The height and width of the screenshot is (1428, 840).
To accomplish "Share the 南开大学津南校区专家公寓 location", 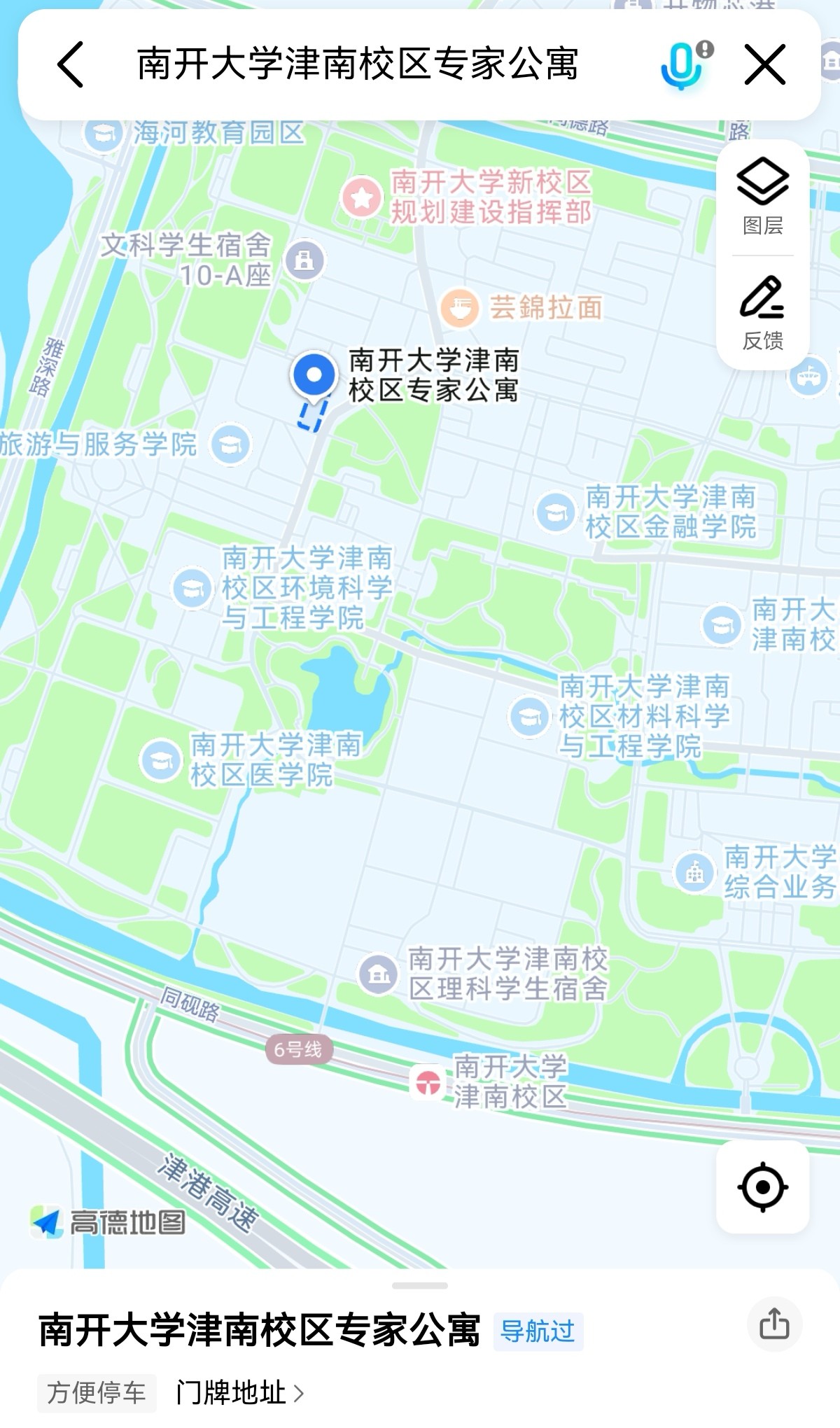I will (x=774, y=1324).
